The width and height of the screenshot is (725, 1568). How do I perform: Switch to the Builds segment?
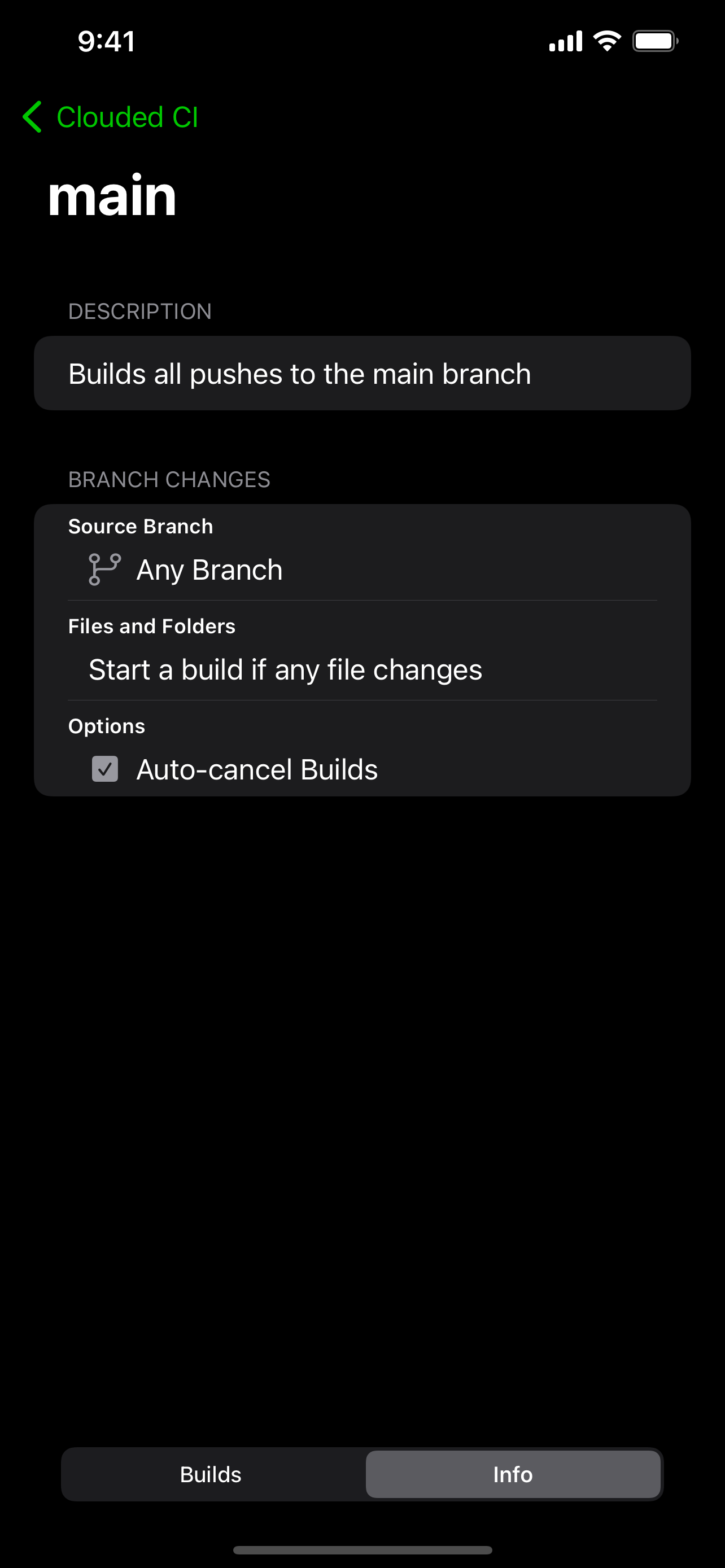pyautogui.click(x=211, y=1474)
